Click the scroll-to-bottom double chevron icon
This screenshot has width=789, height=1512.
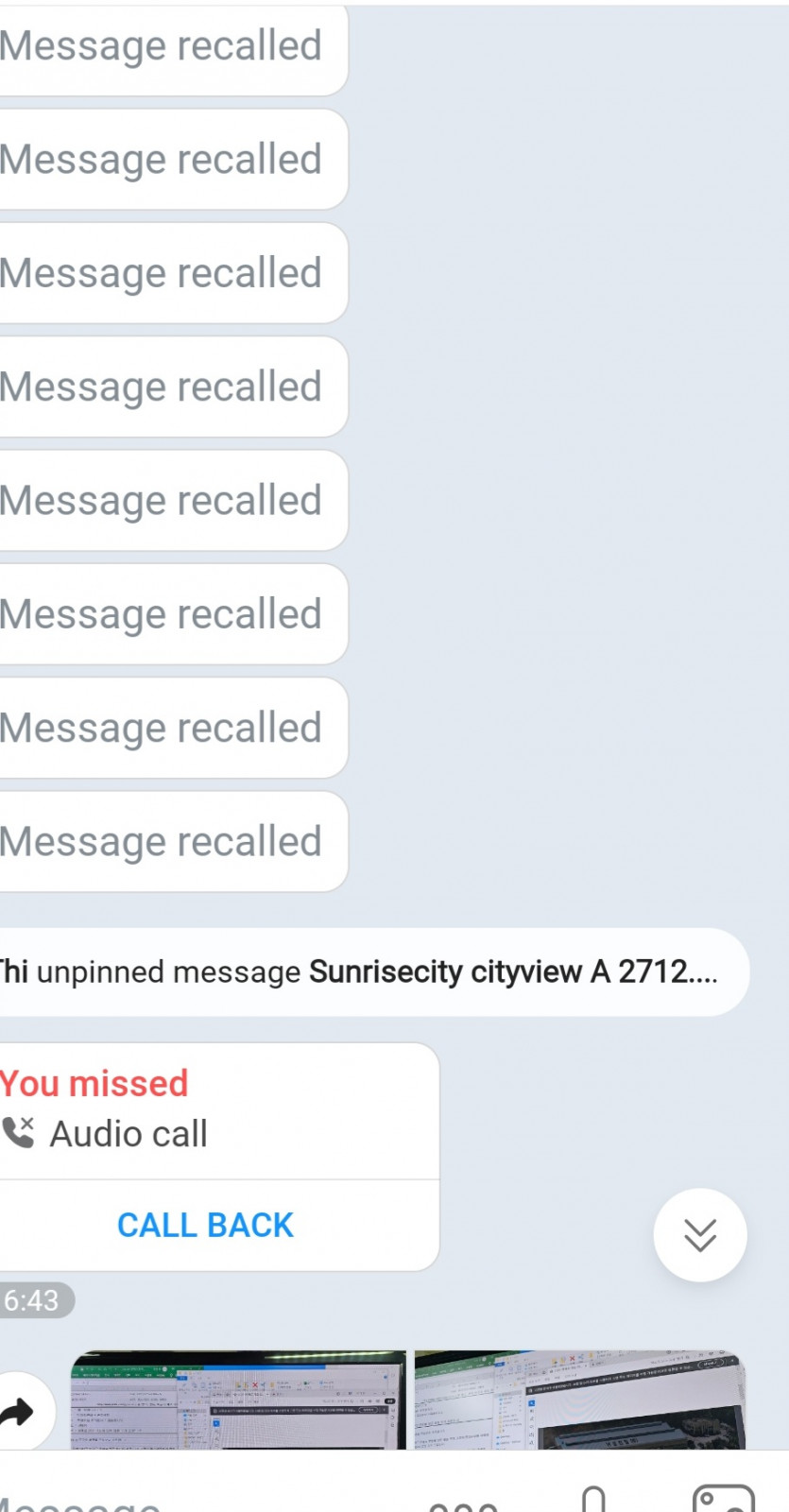click(x=699, y=1235)
